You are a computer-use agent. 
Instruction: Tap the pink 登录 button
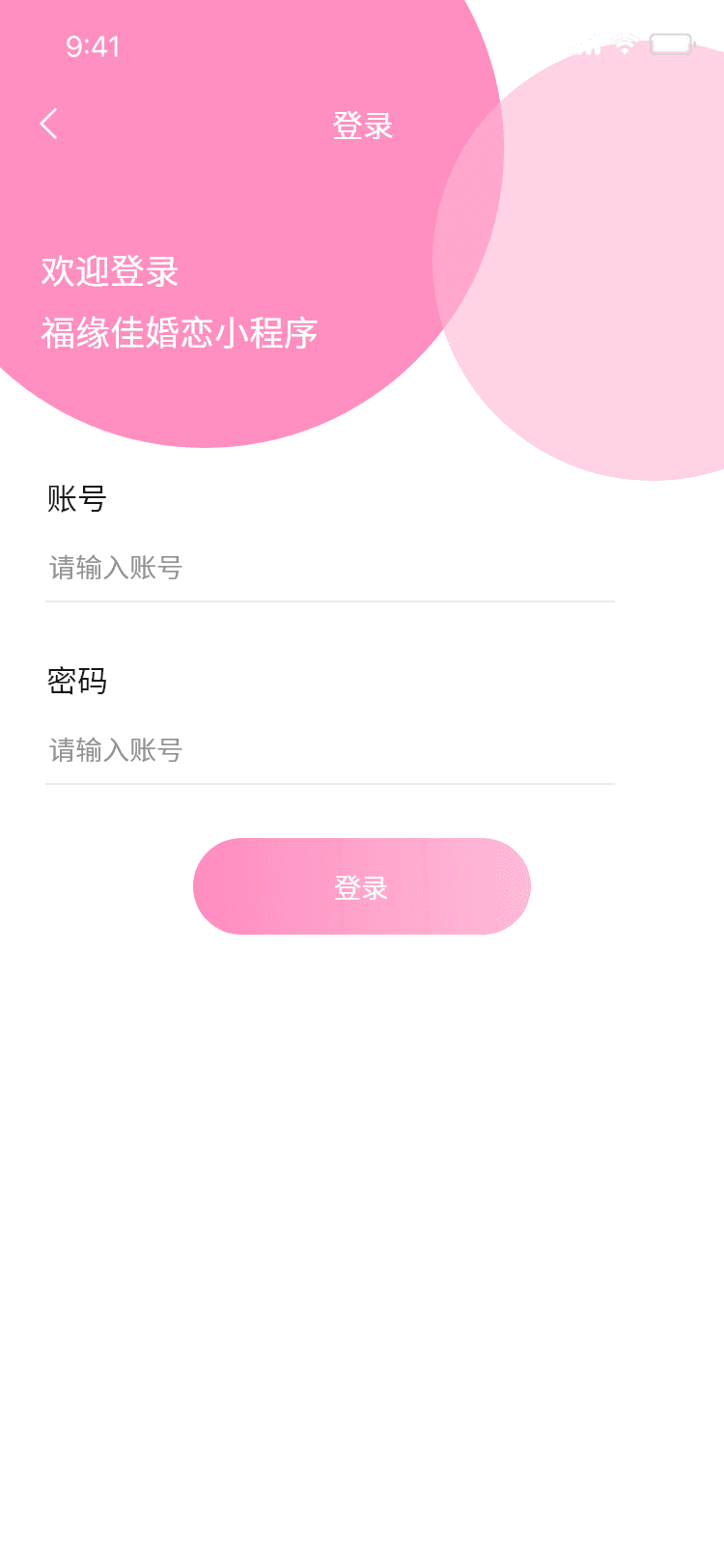point(361,886)
